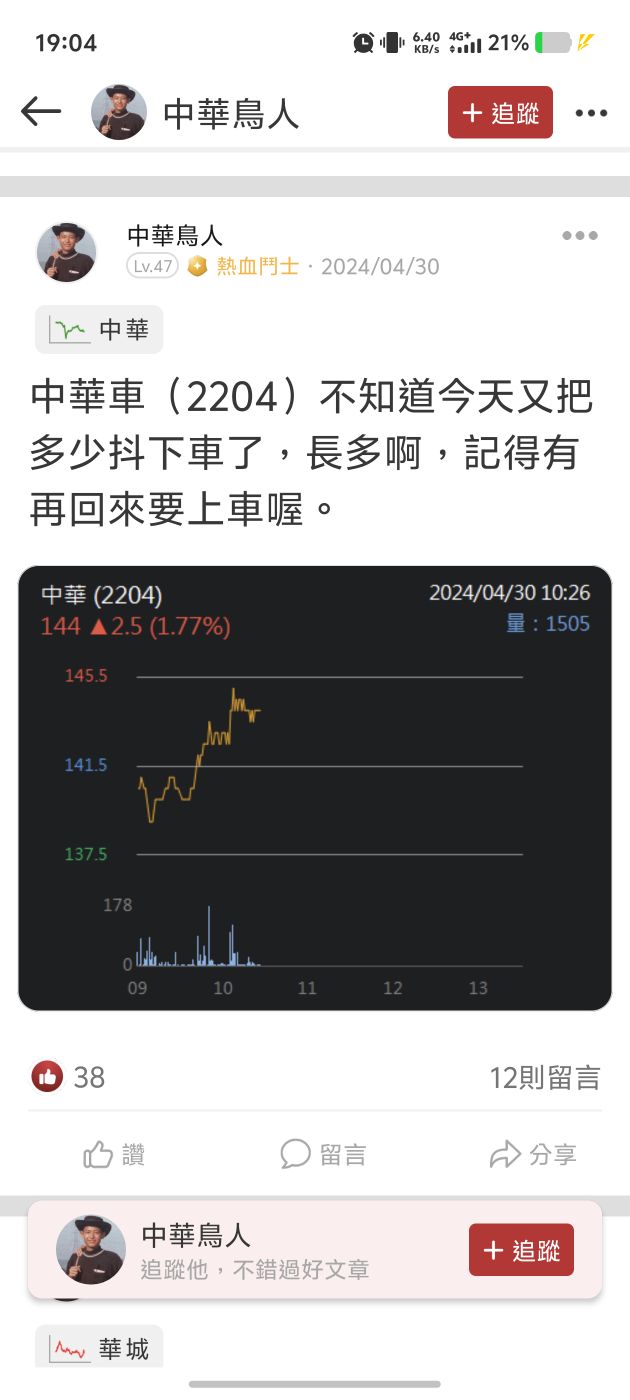
Task: View the 中華 (2204) chart image
Action: tap(315, 788)
